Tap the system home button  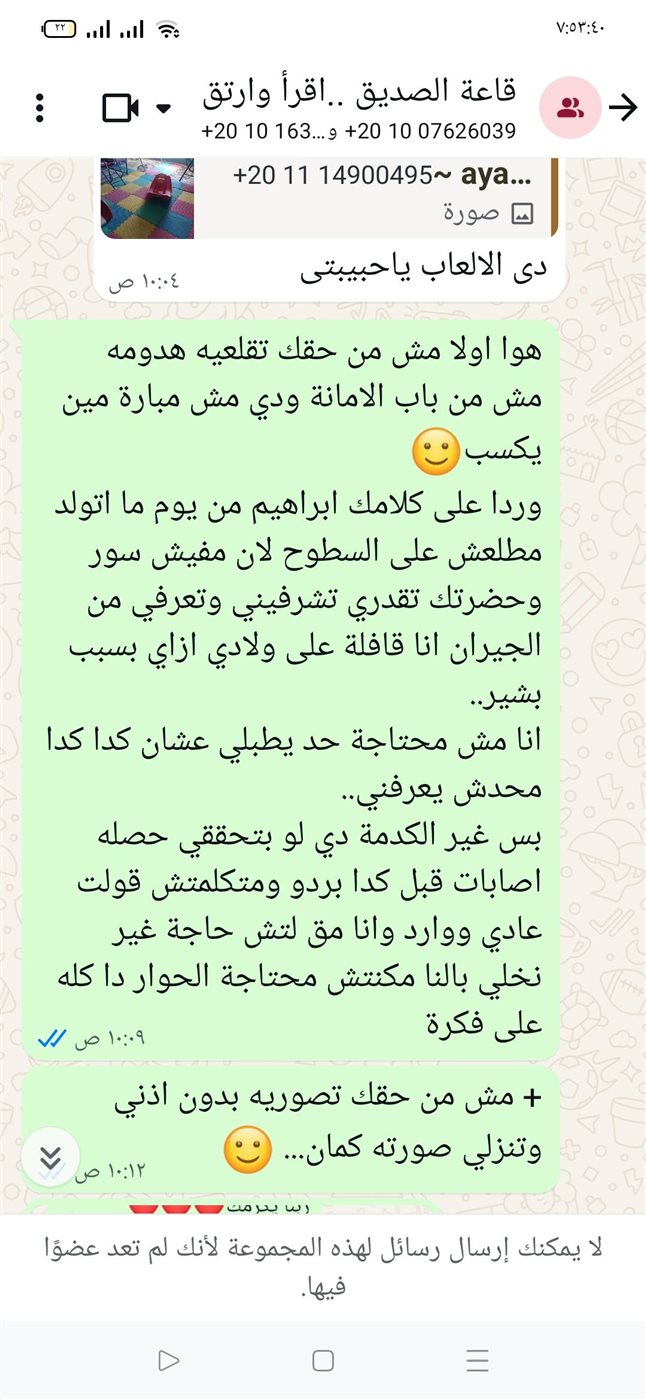point(323,1360)
